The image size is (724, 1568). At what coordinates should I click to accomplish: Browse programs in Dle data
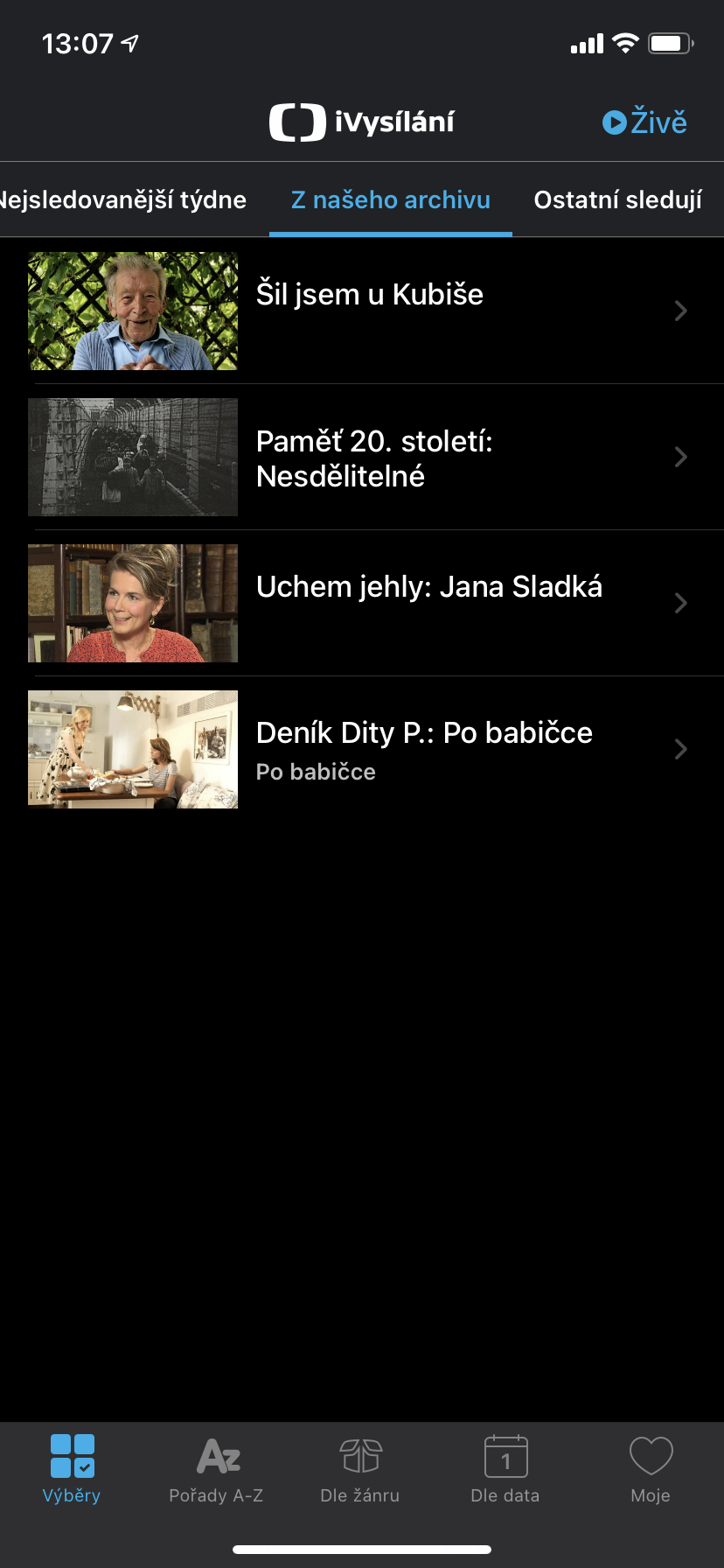[505, 1470]
